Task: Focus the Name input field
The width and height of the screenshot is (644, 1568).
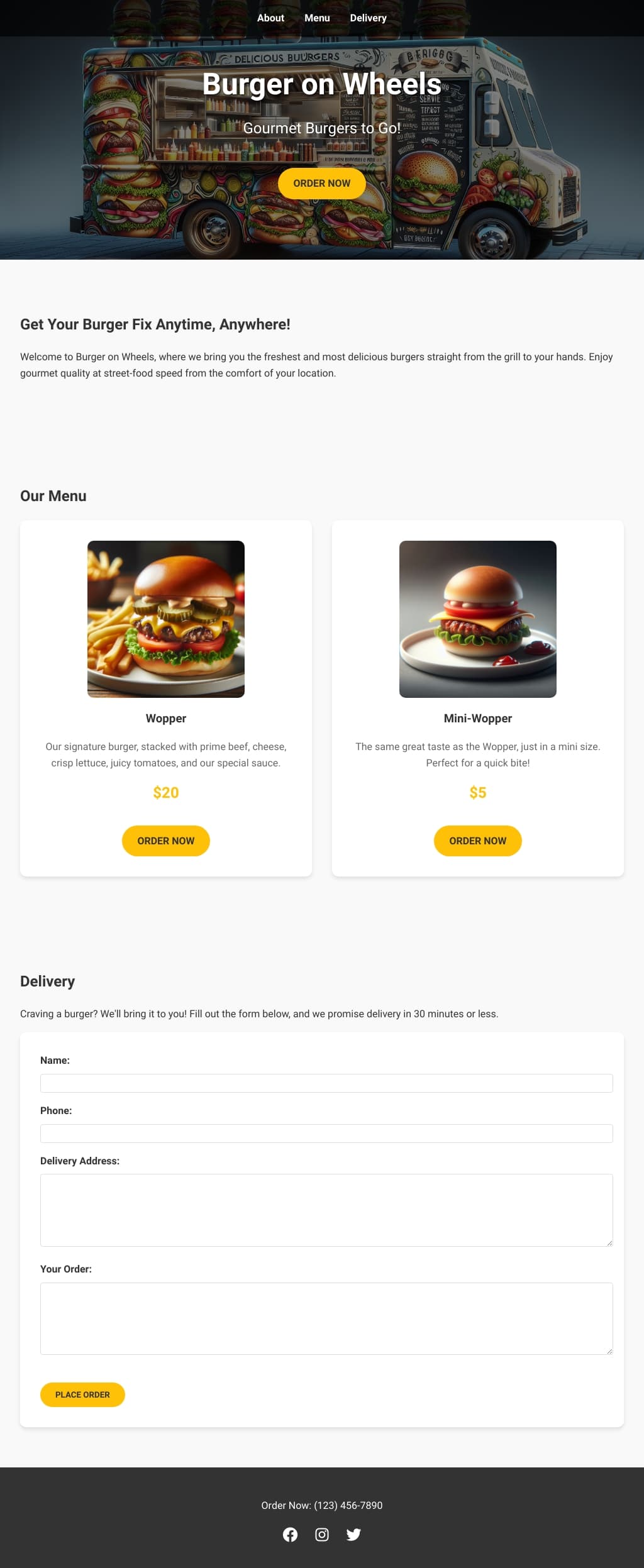Action: coord(326,1083)
